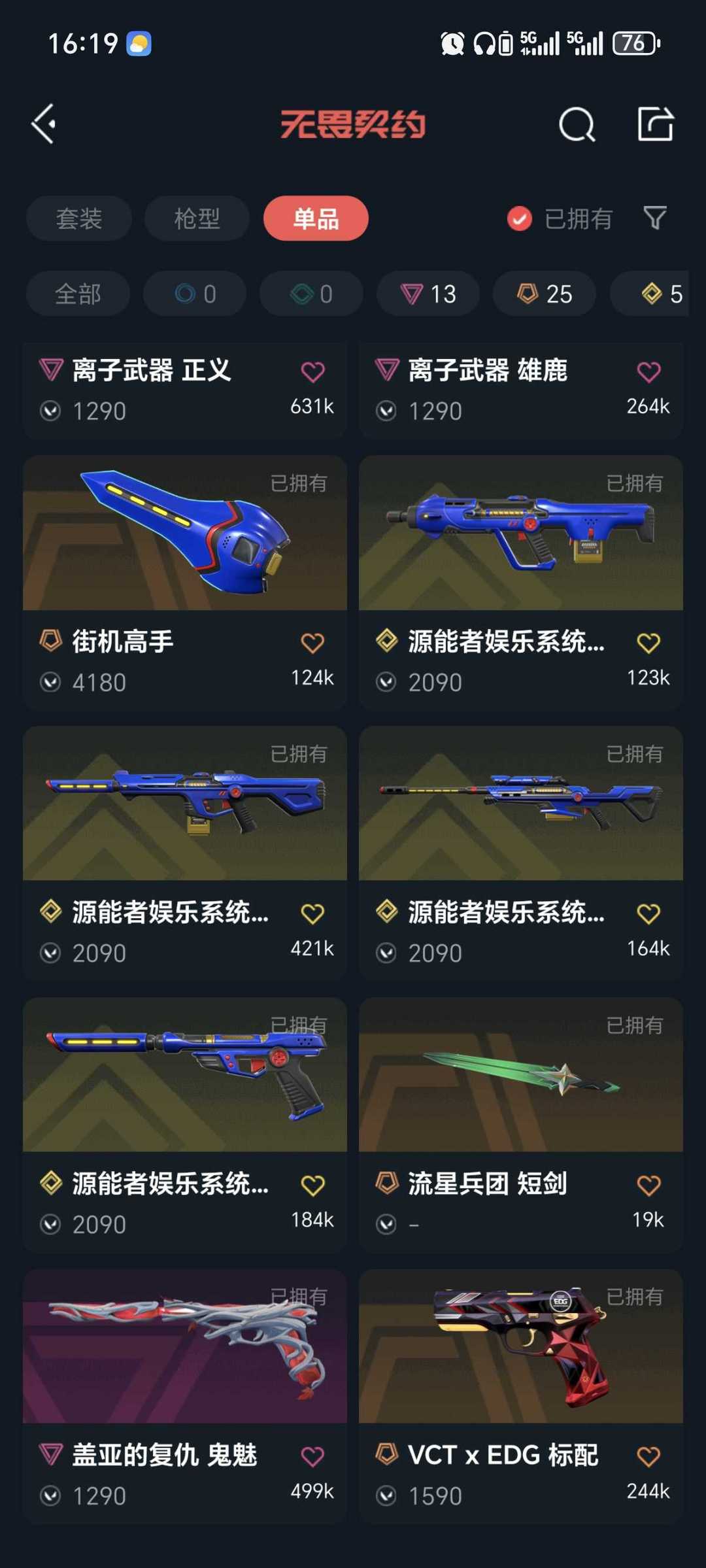This screenshot has height=1568, width=706.
Task: Like the 盖亚的复仇 鬼魅 skin
Action: coord(312,1456)
